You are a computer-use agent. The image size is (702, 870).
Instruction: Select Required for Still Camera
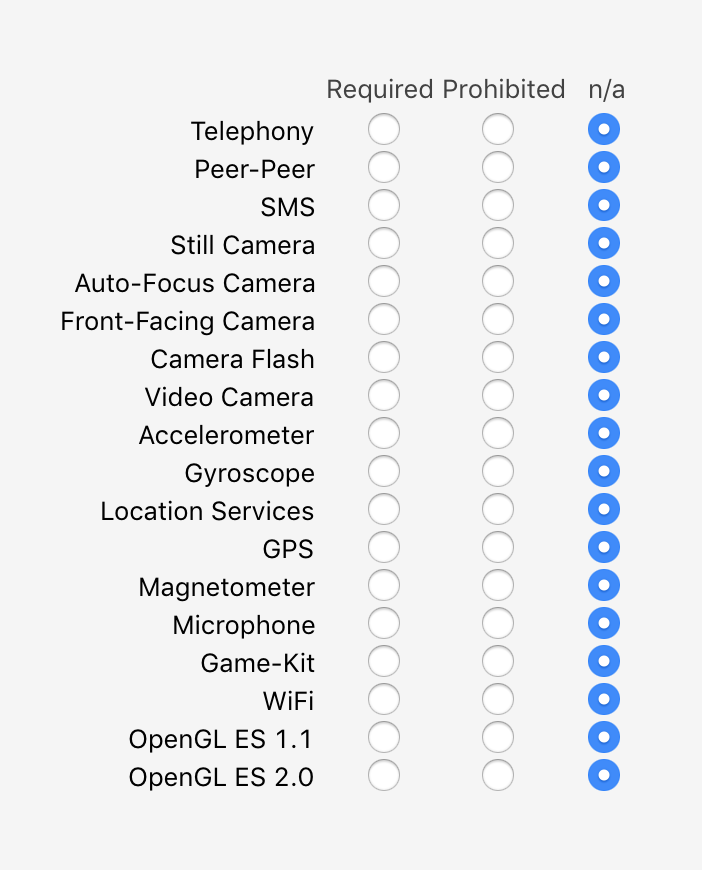(x=384, y=244)
